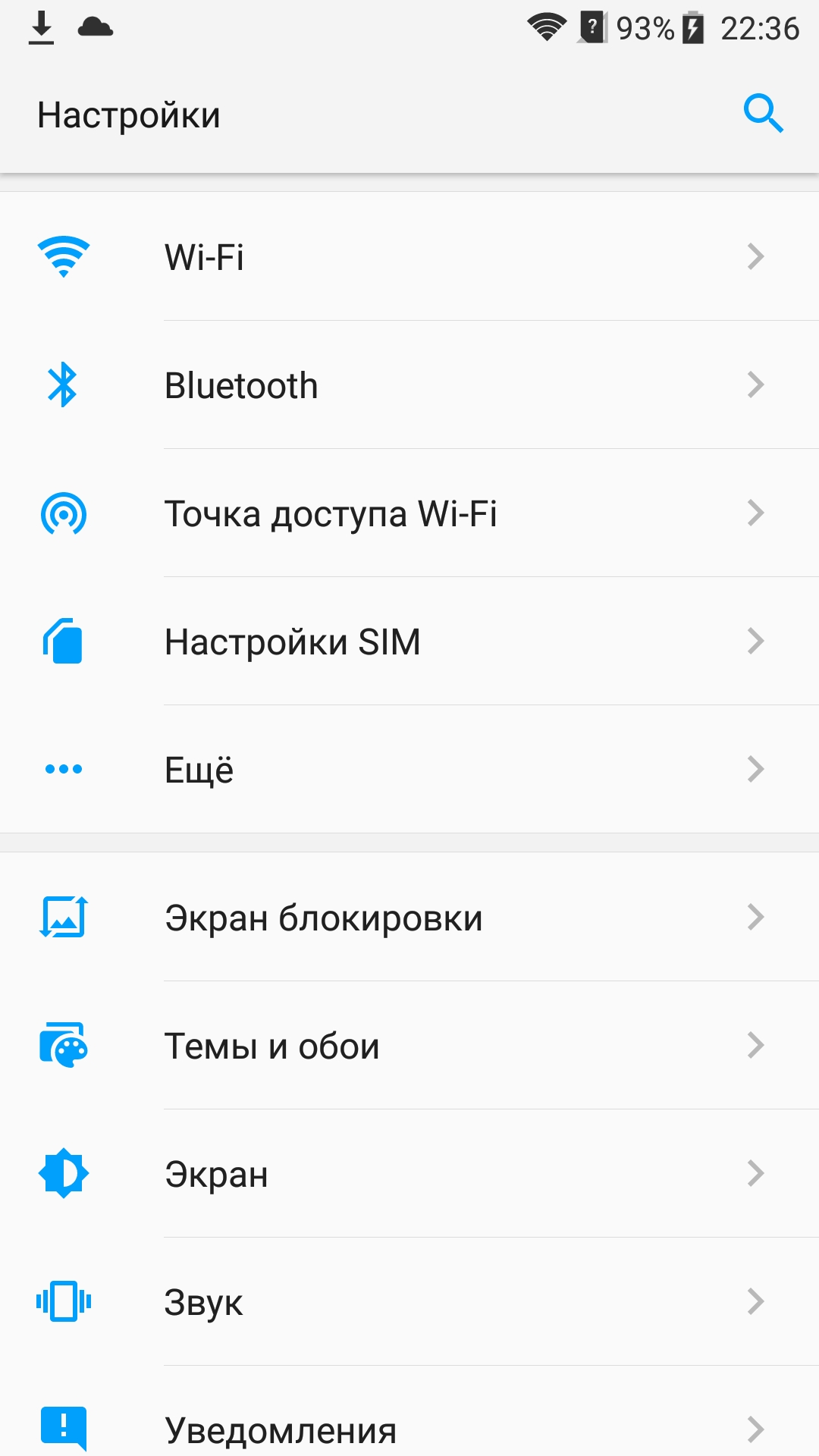Open the Экран display settings
The width and height of the screenshot is (819, 1456).
click(x=409, y=1173)
